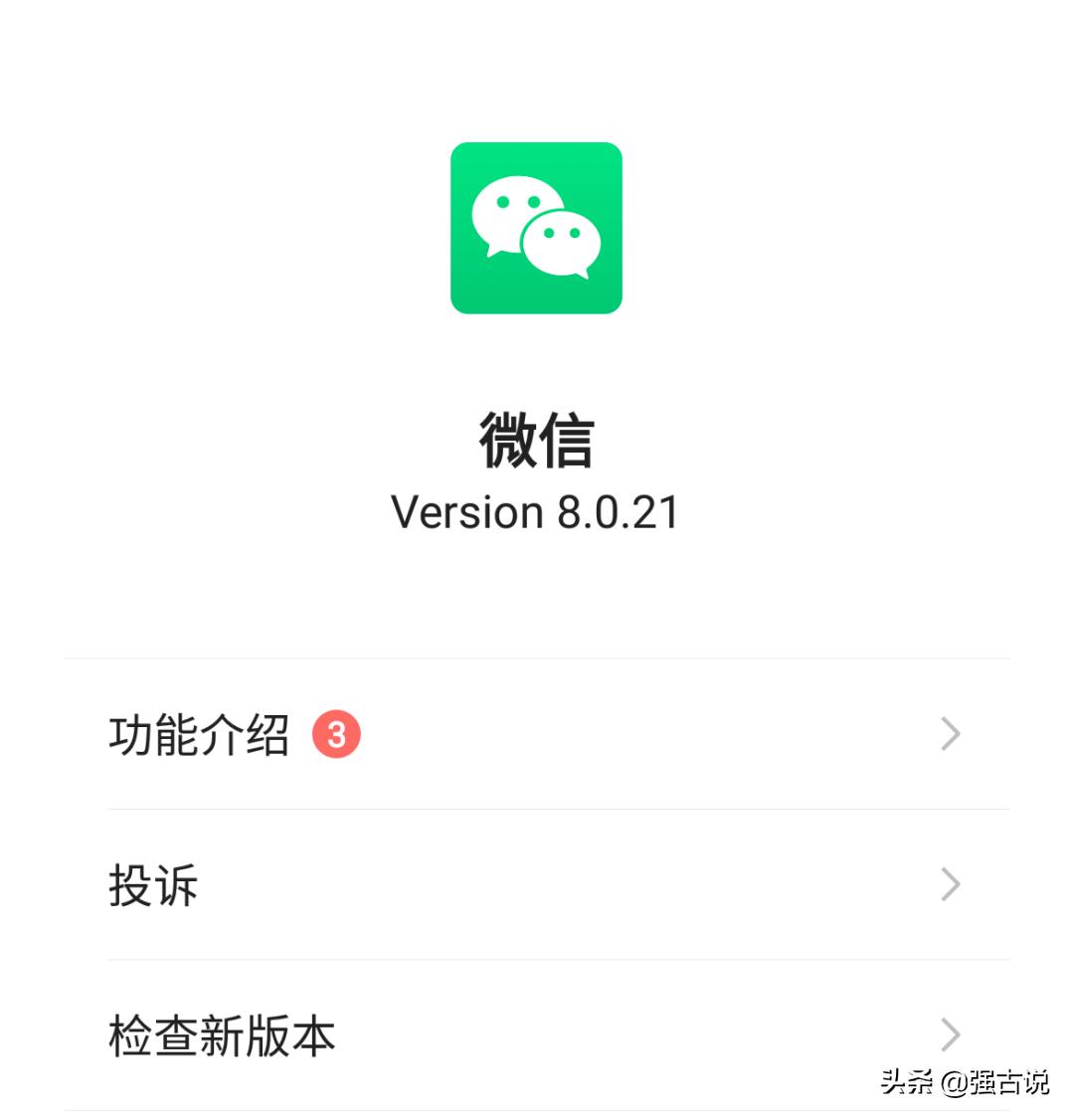The image size is (1074, 1120).
Task: Click the green chat bubbles icon
Action: pyautogui.click(x=537, y=229)
